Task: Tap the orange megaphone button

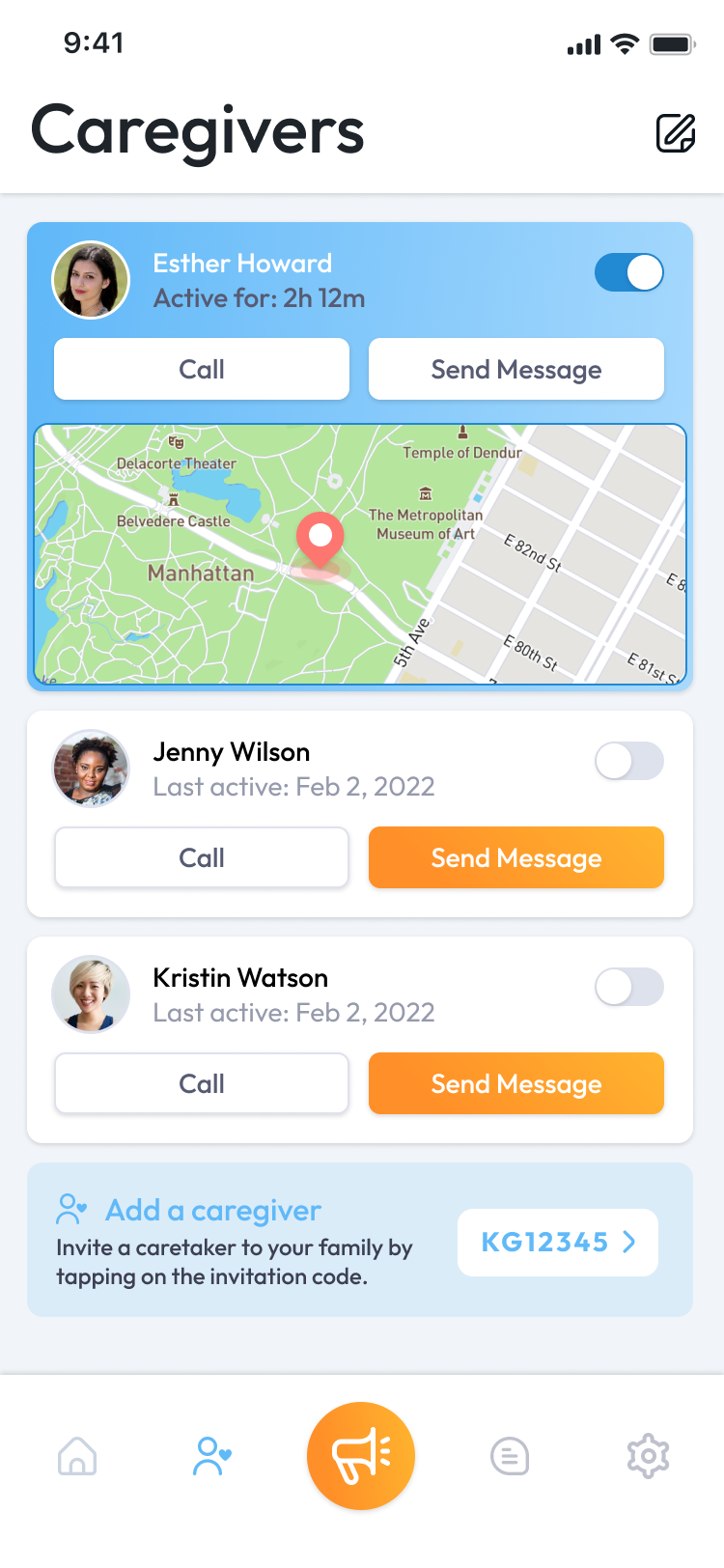Action: tap(361, 1456)
